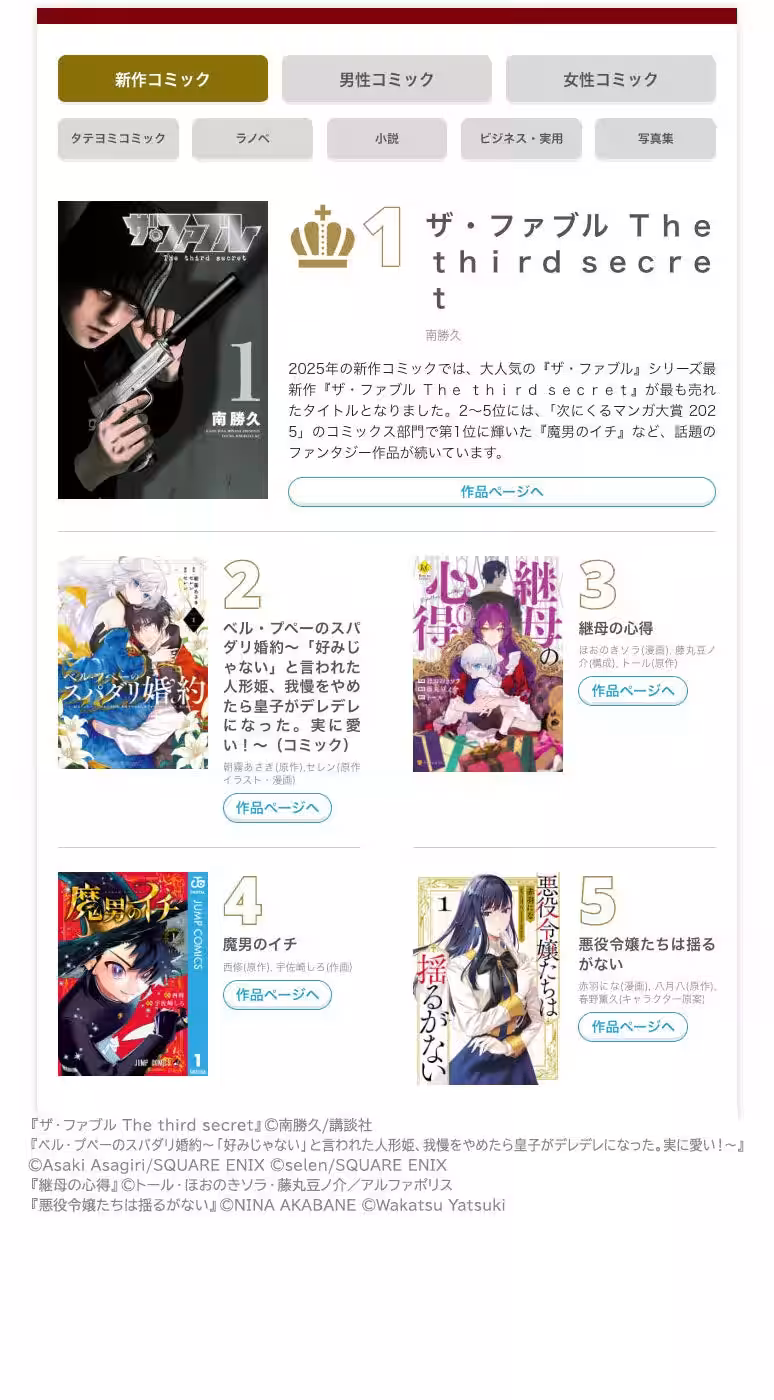Open the 写真集 category
The width and height of the screenshot is (774, 1400).
tap(655, 139)
